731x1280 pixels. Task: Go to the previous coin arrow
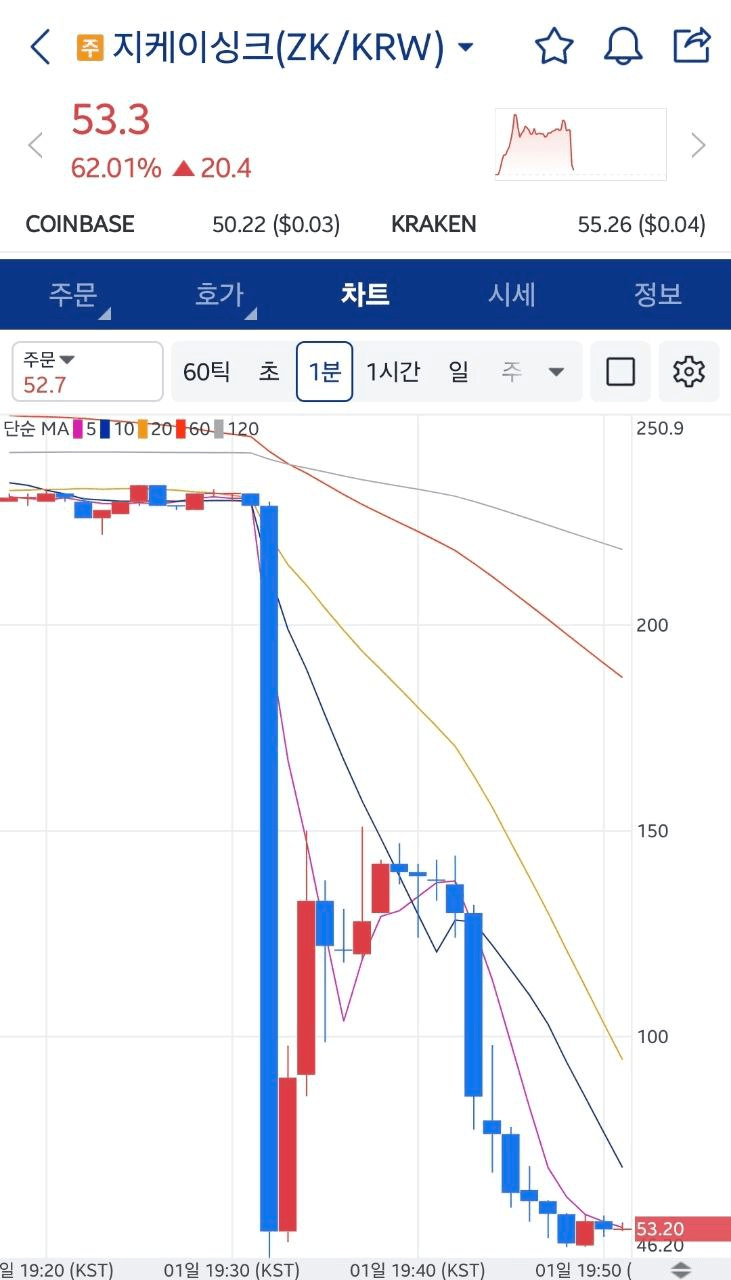click(x=36, y=146)
